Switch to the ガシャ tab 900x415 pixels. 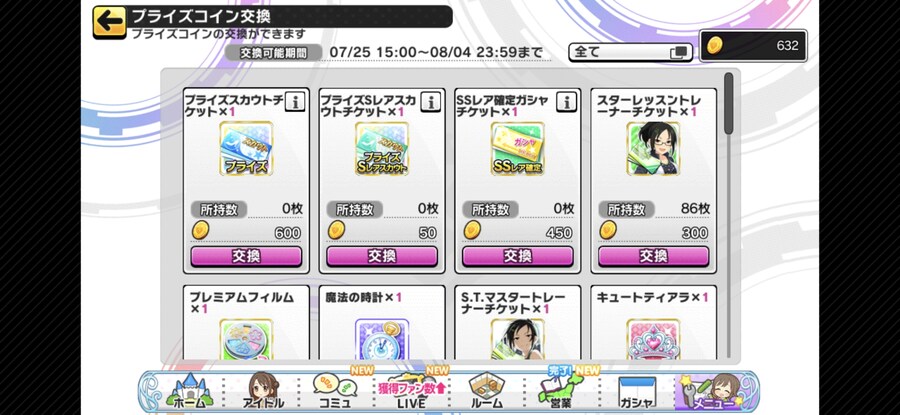click(x=636, y=392)
